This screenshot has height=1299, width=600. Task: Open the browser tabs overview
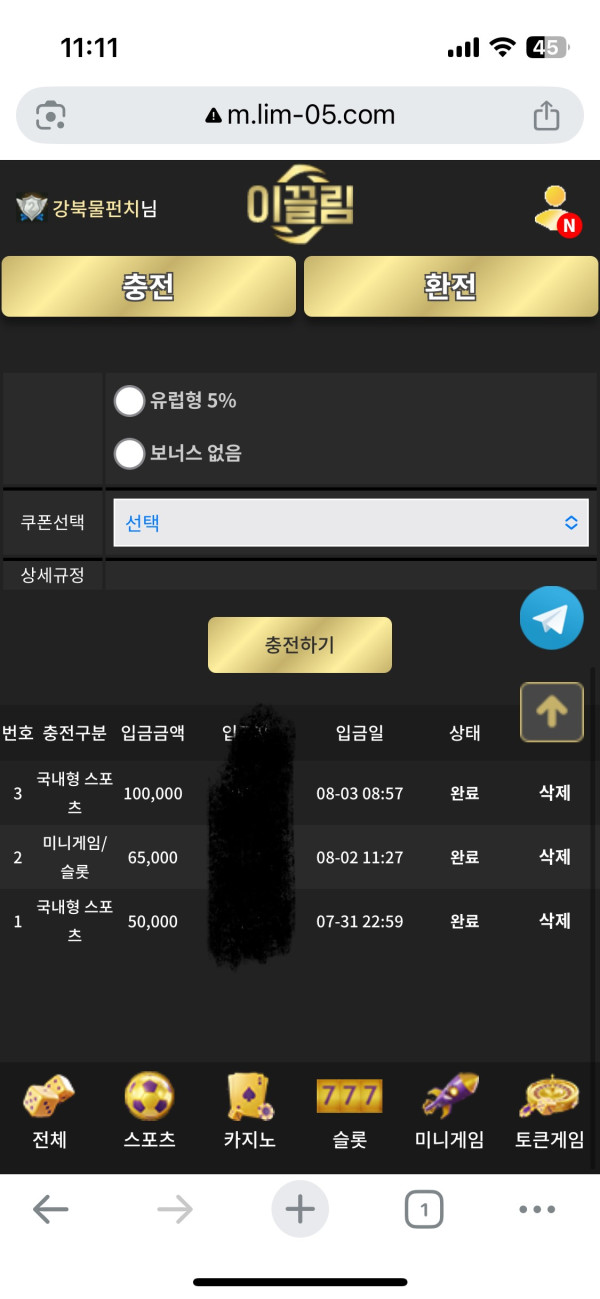pos(424,1211)
